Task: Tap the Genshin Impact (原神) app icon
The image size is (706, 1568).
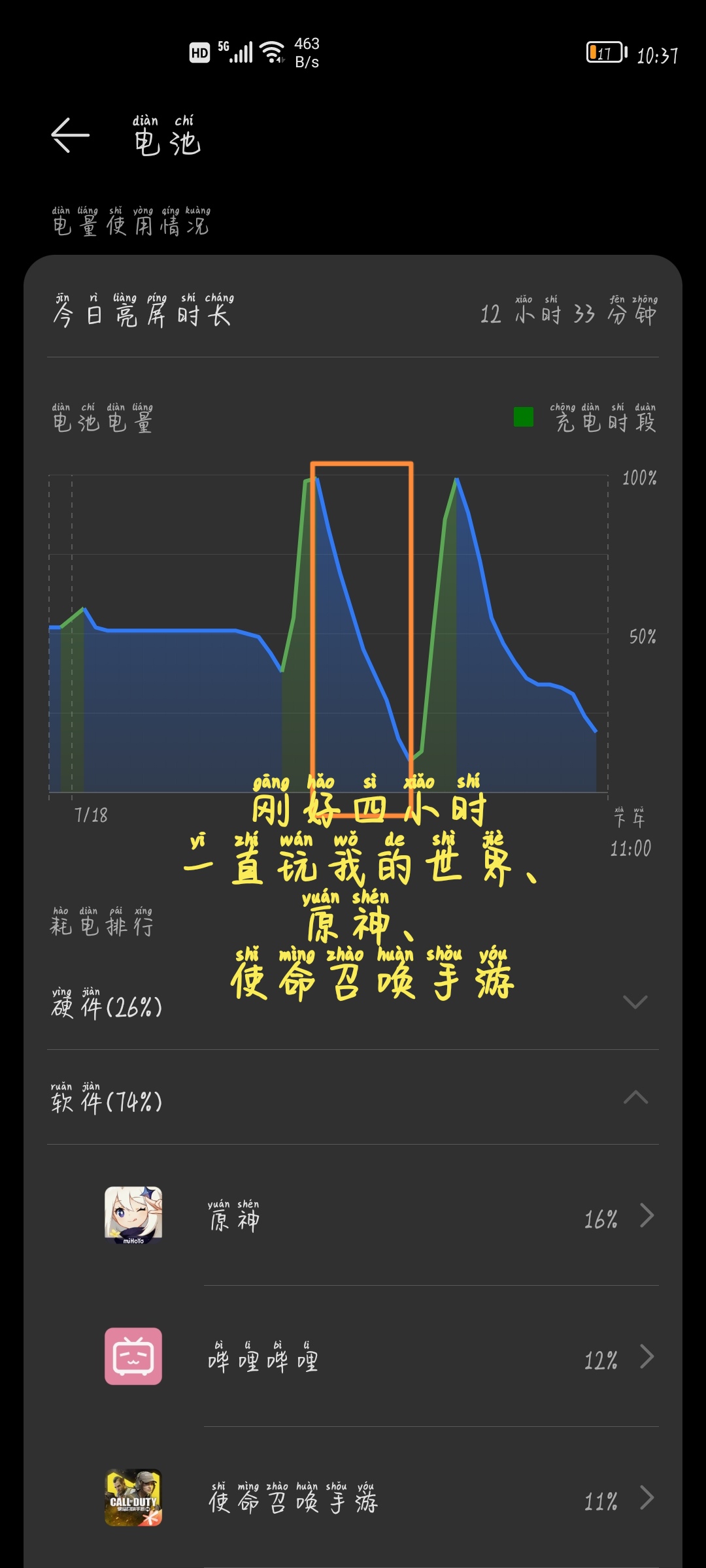Action: (x=133, y=1217)
